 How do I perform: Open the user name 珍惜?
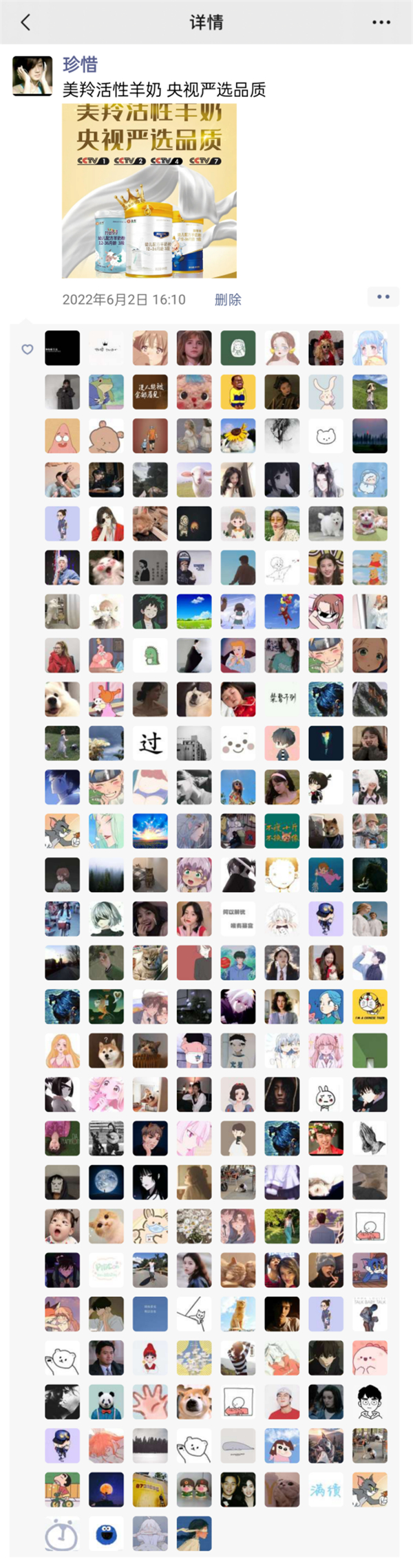(80, 65)
